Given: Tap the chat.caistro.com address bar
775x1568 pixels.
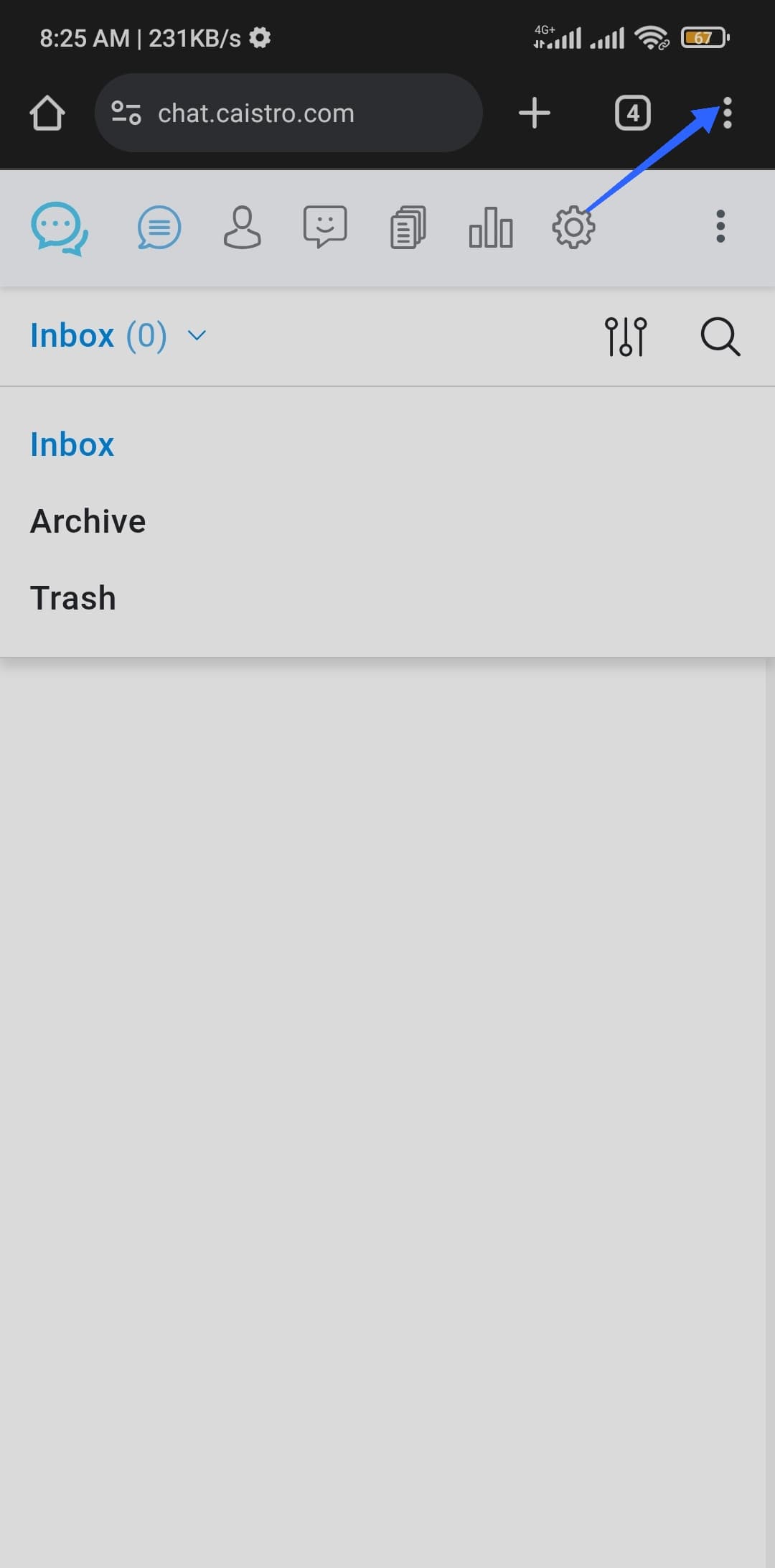Looking at the screenshot, I should point(288,113).
